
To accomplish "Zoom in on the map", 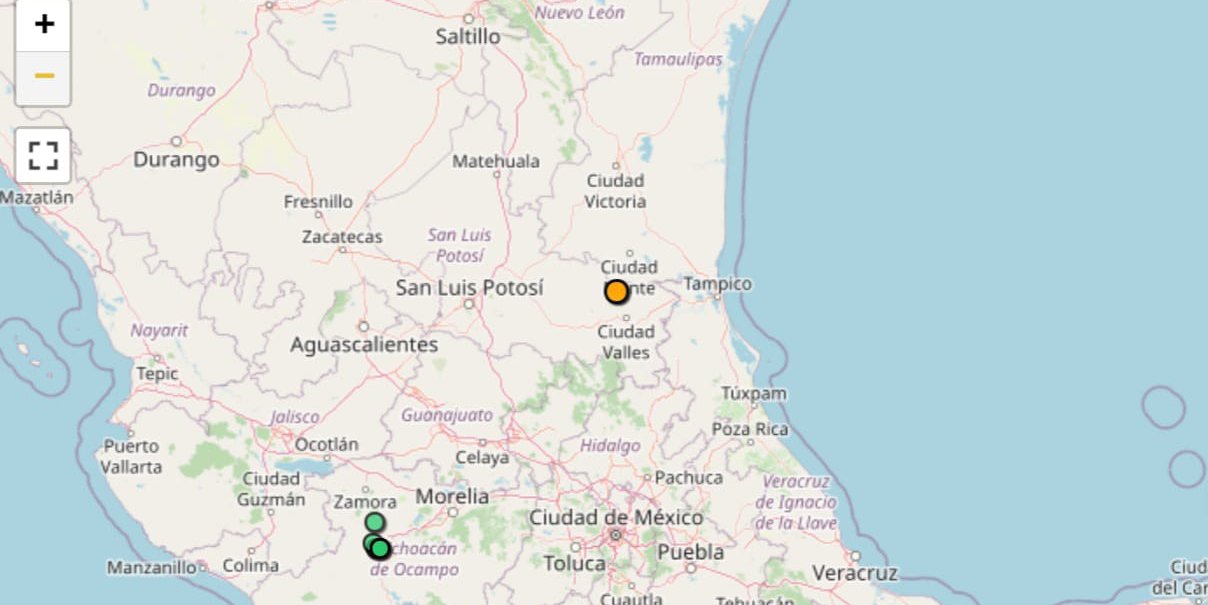I will [x=43, y=24].
